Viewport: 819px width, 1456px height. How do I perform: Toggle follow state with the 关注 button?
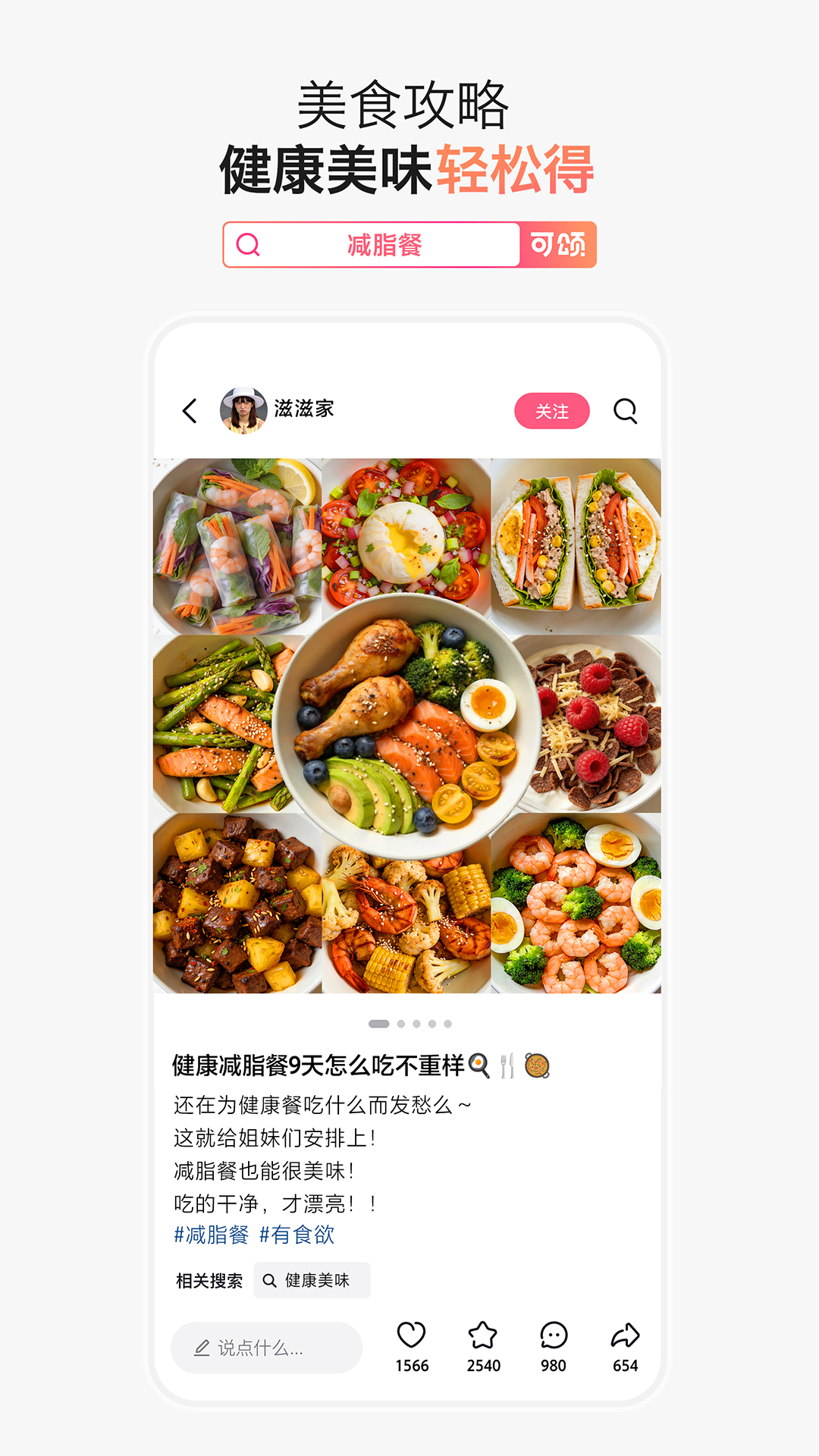[551, 409]
